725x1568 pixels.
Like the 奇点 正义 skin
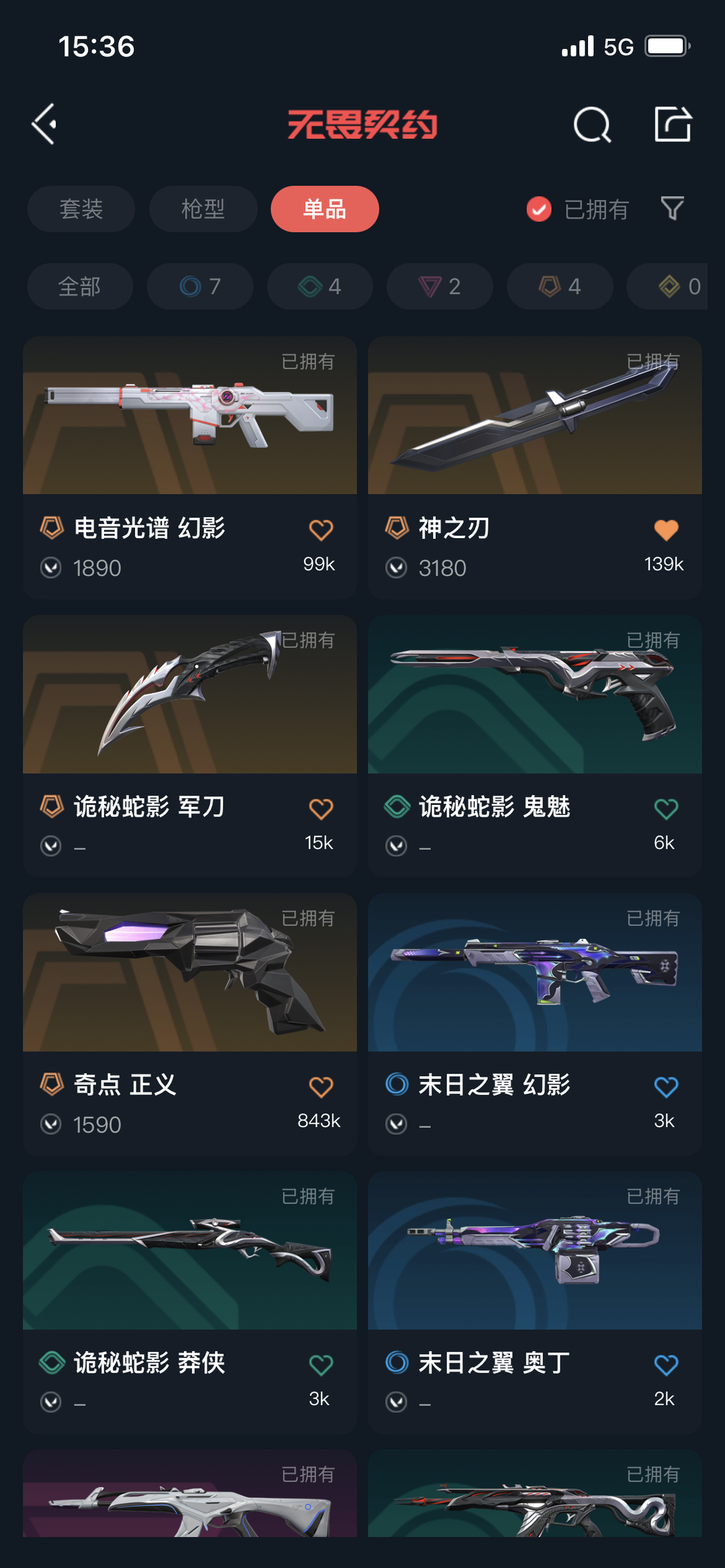(x=321, y=1086)
